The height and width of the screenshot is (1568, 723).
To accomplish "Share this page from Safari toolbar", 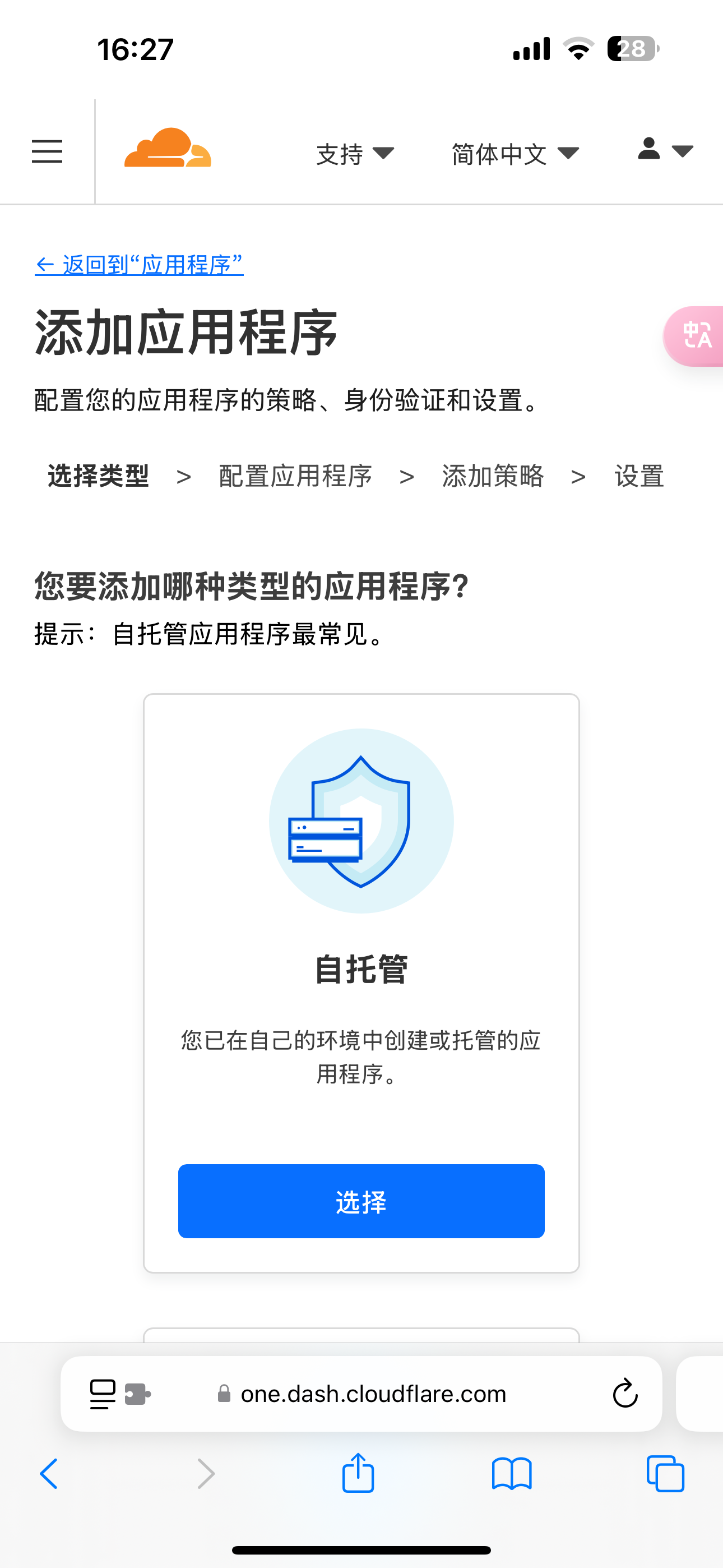I will (358, 1473).
